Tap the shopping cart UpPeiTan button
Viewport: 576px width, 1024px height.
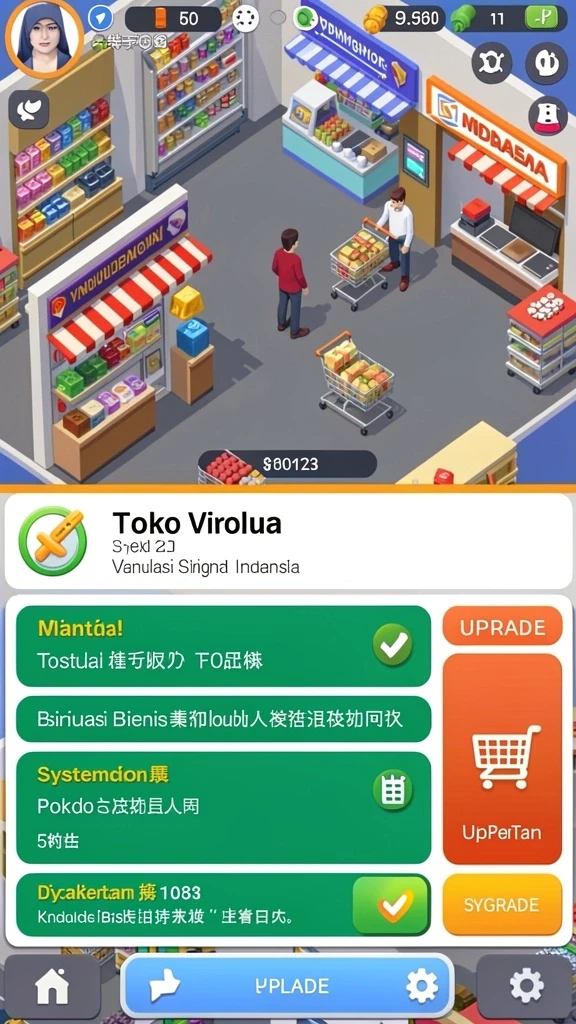502,758
